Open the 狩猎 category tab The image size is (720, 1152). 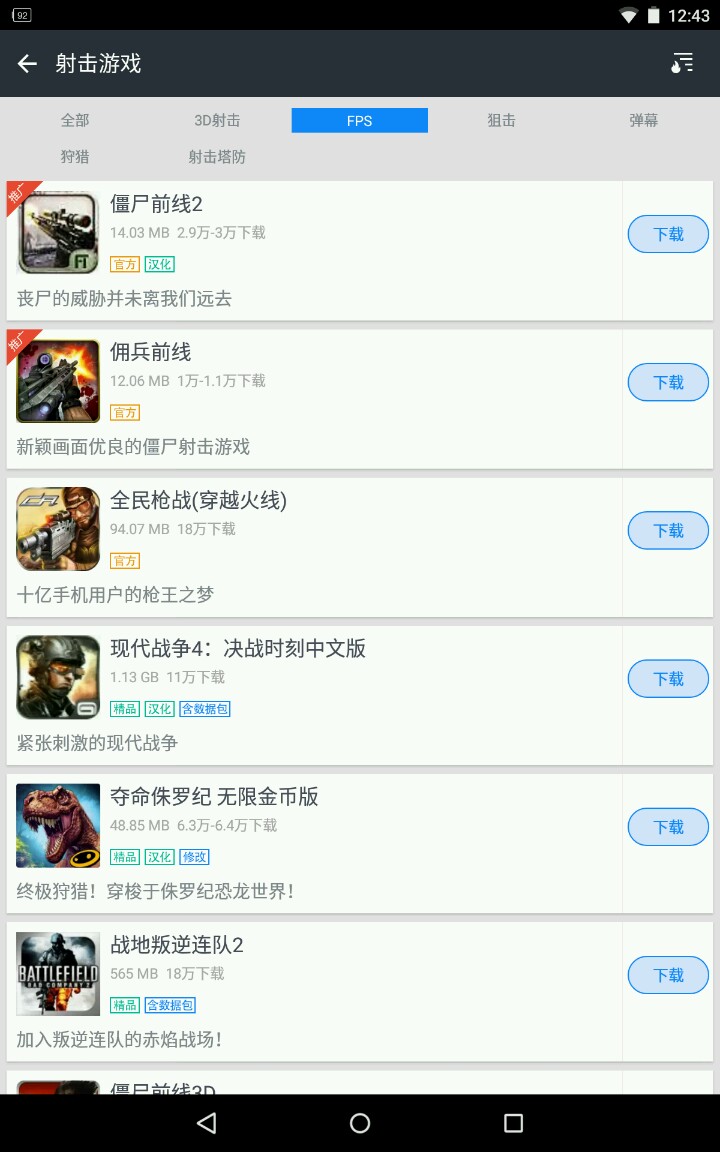[75, 157]
